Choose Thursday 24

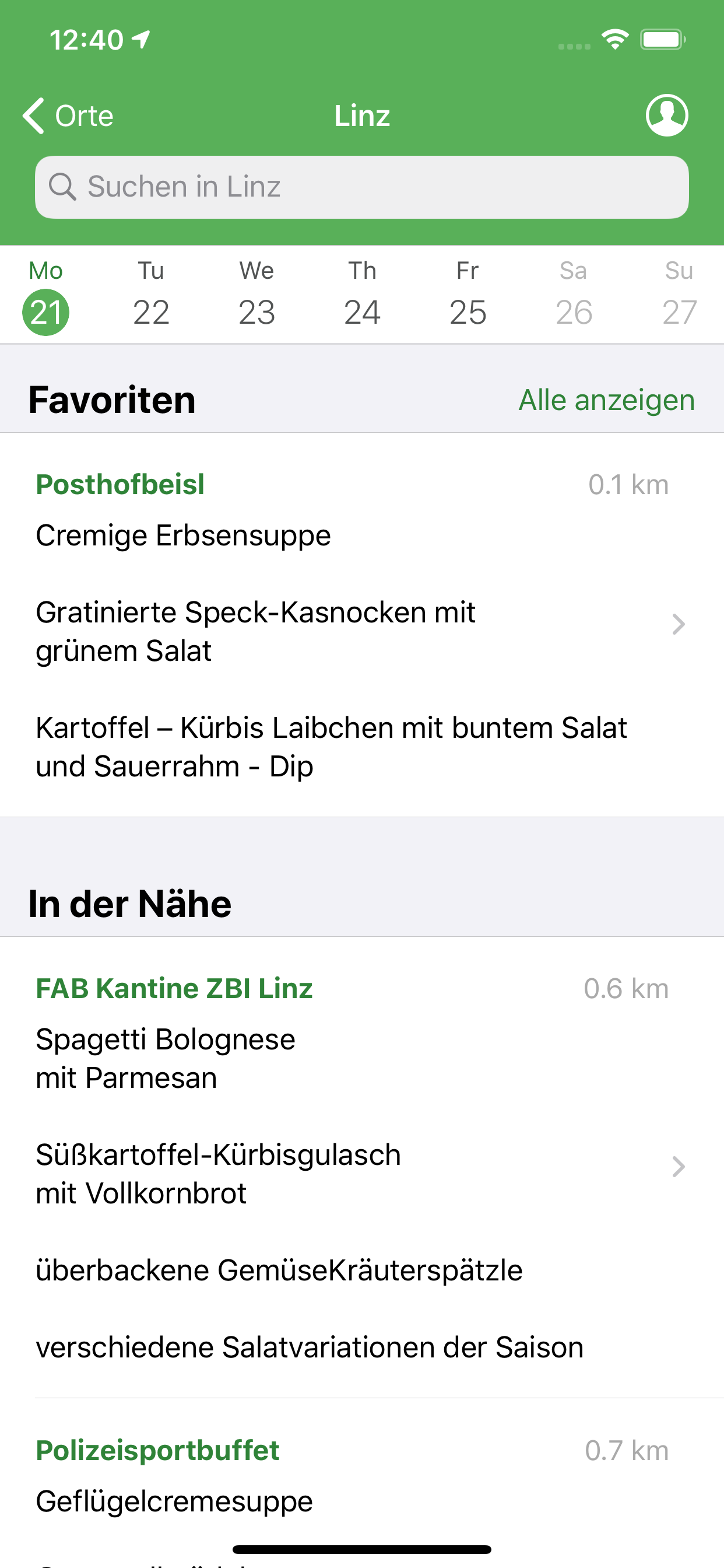[x=362, y=296]
